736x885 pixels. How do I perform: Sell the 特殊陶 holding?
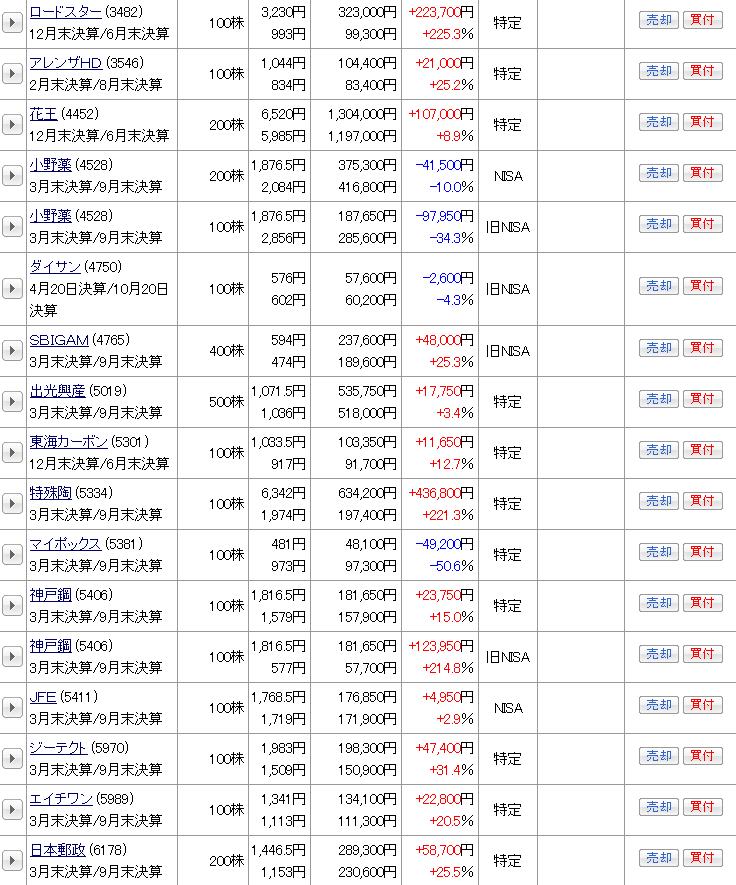coord(659,501)
